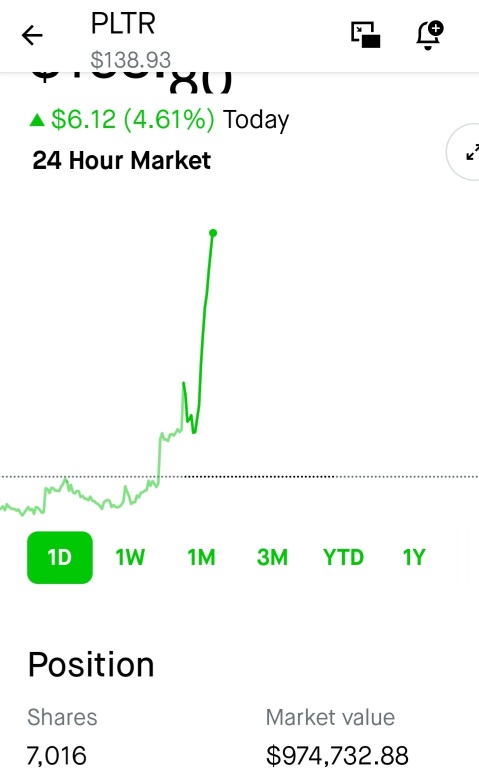The image size is (479, 784).
Task: Switch chart to 1W range
Action: (130, 557)
